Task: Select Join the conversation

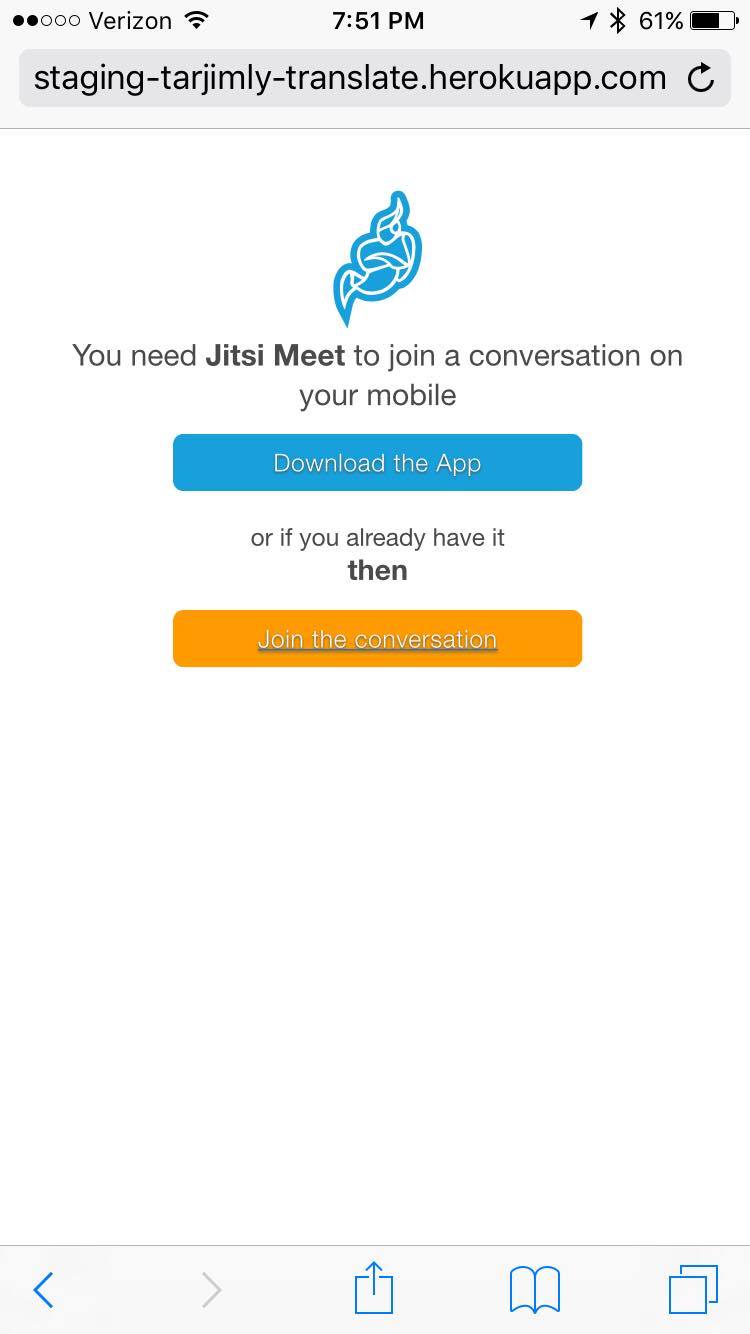Action: (x=377, y=638)
